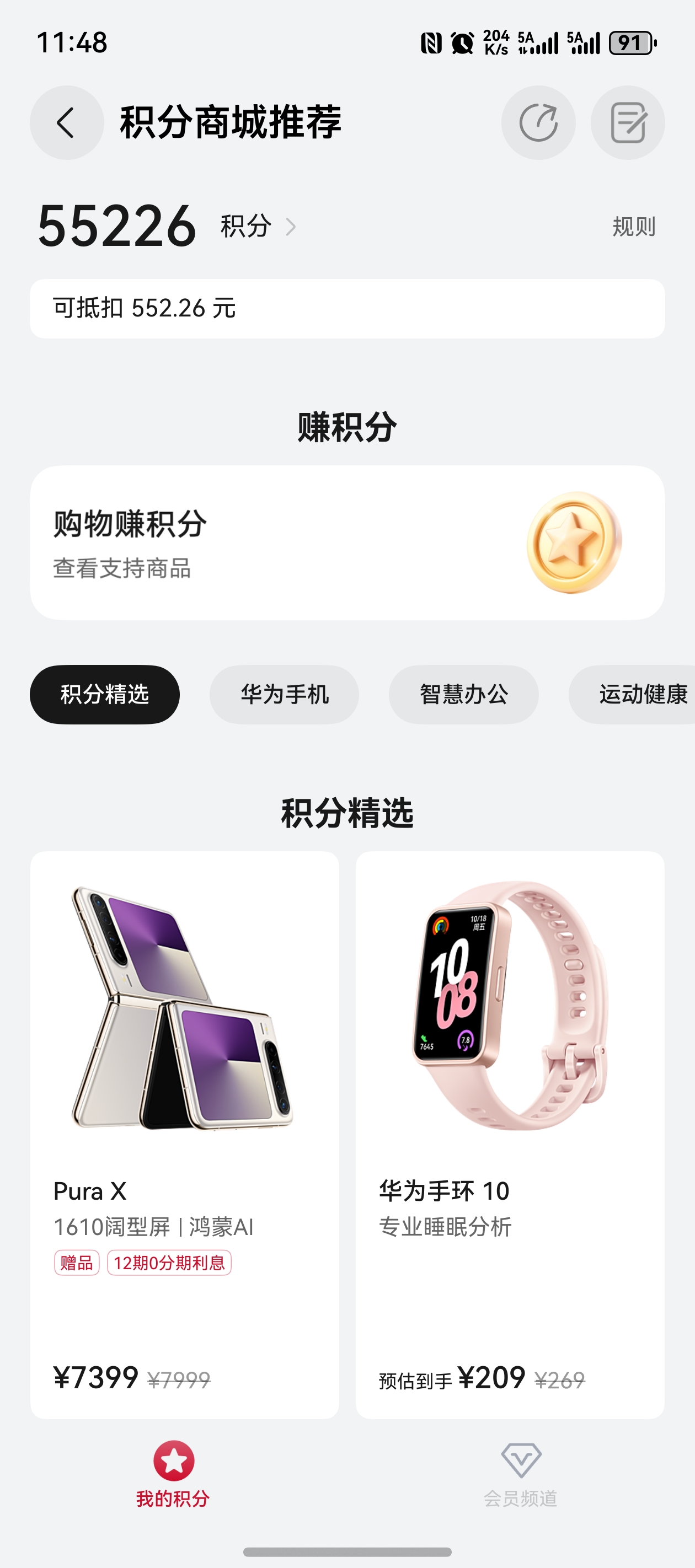Switch to the 会员频道 tab
This screenshot has width=695, height=1568.
tap(521, 1474)
